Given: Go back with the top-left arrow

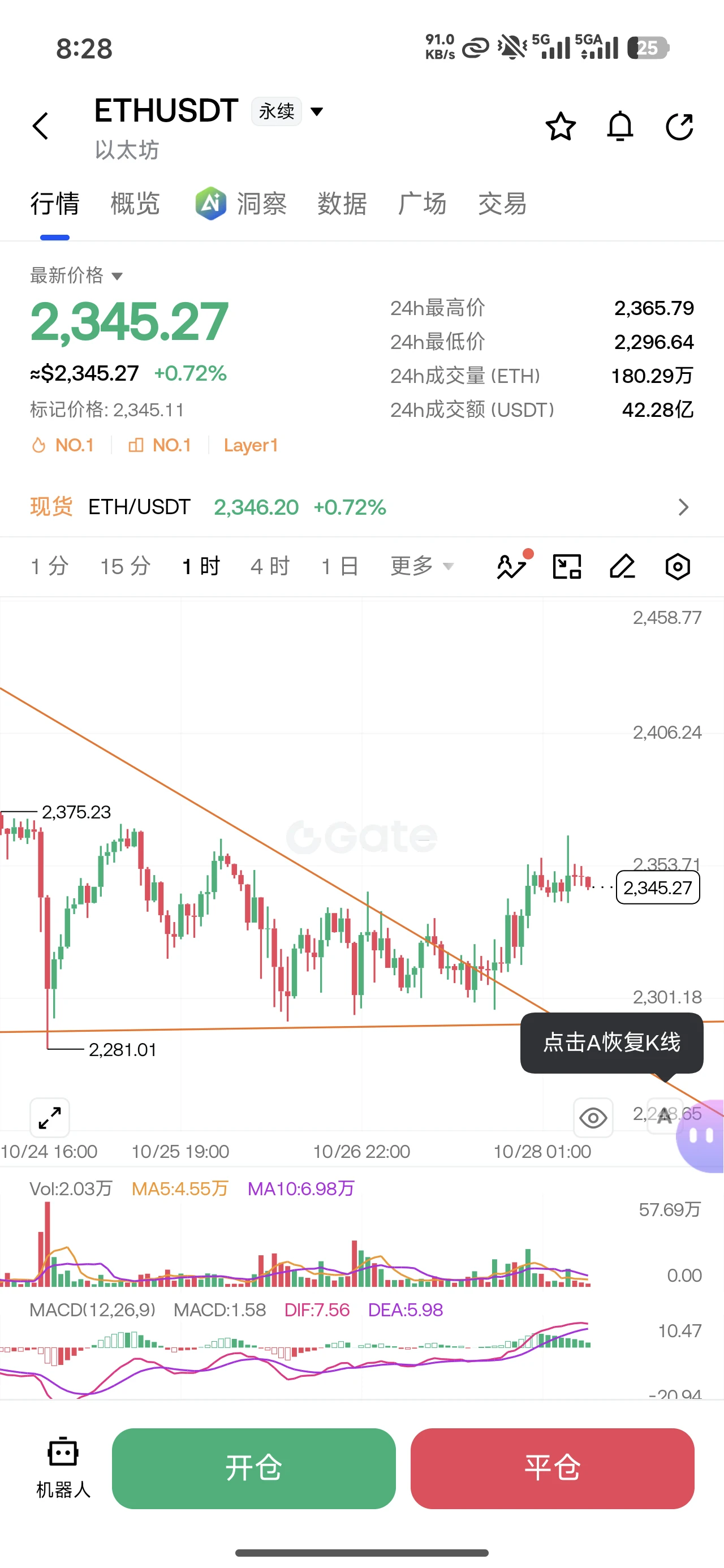Looking at the screenshot, I should pyautogui.click(x=40, y=126).
